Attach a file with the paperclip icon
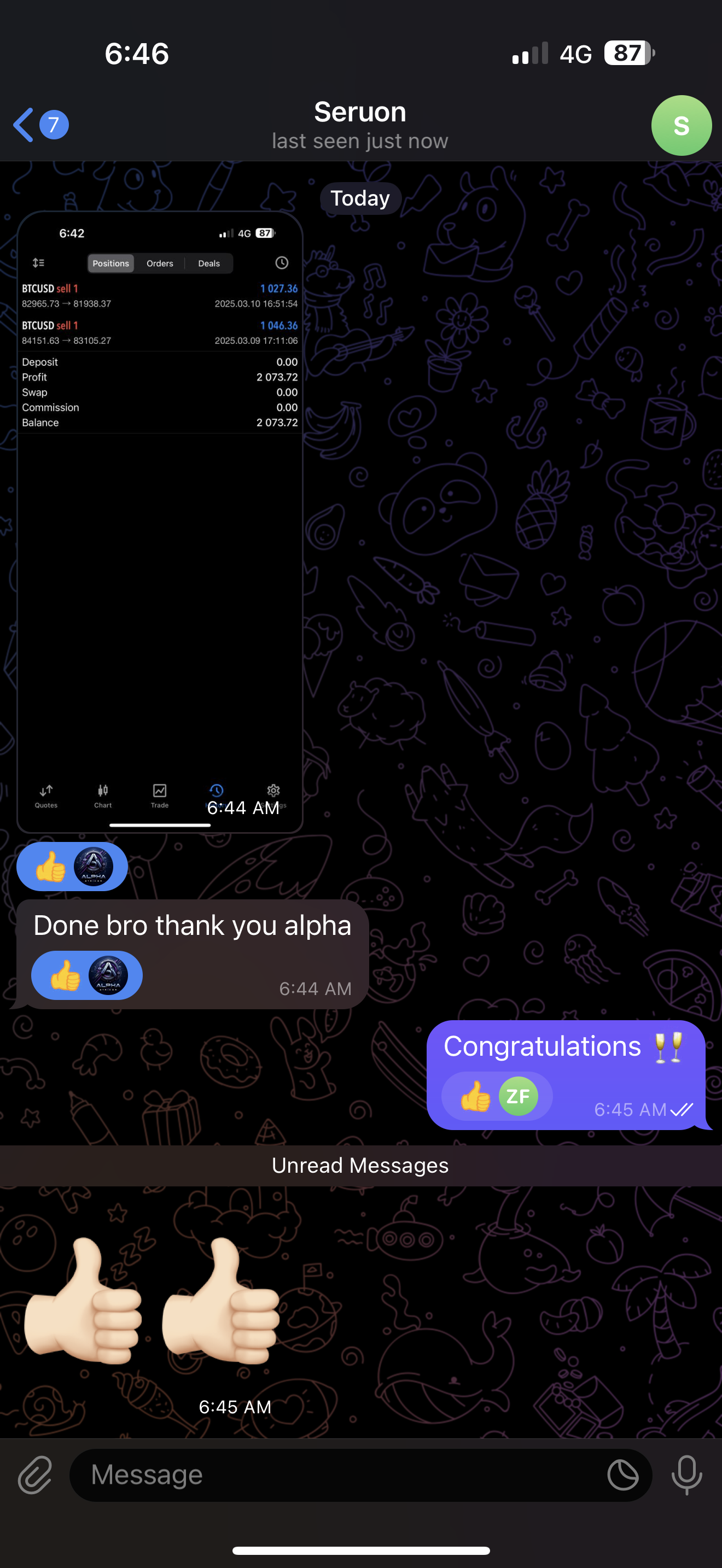This screenshot has height=1568, width=722. click(x=36, y=1475)
